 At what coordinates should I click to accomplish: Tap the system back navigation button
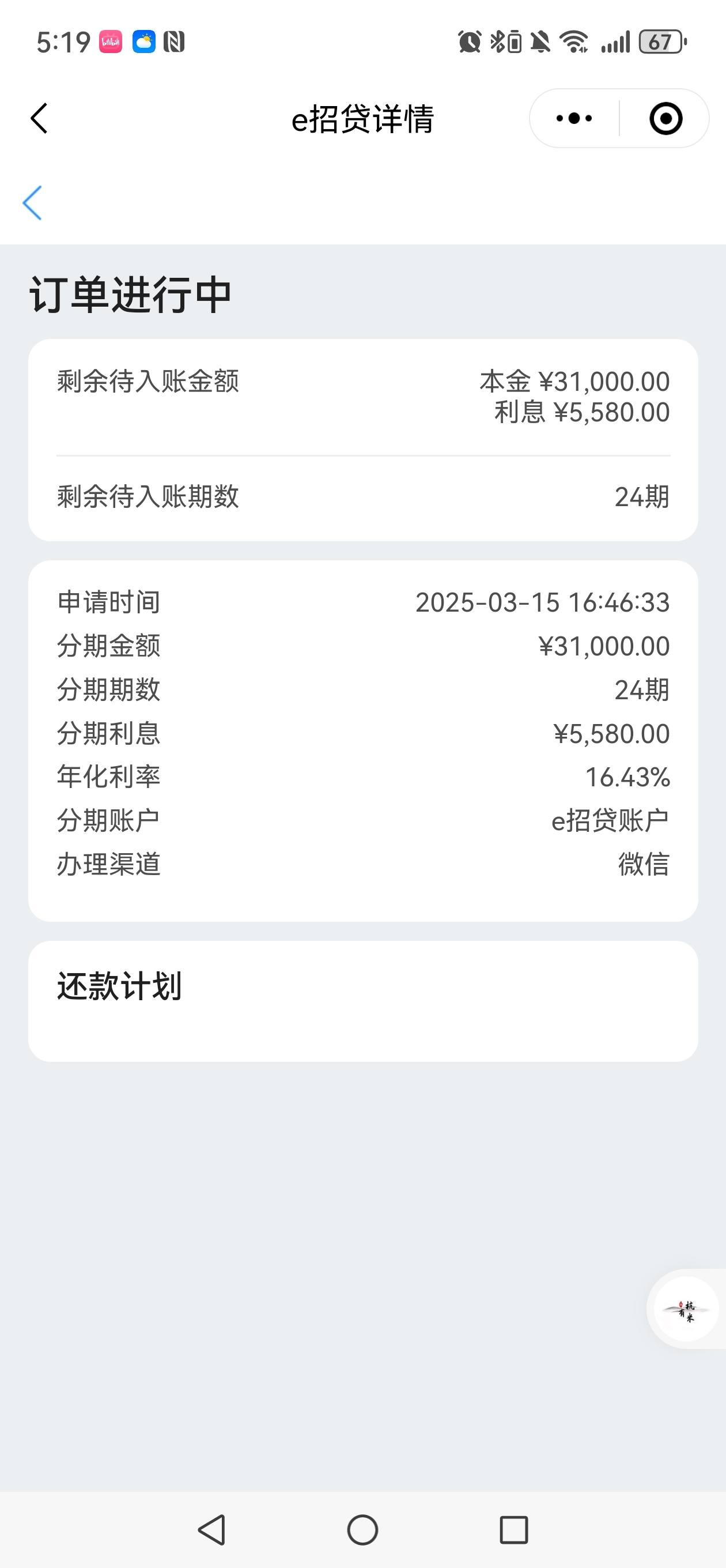(212, 1529)
